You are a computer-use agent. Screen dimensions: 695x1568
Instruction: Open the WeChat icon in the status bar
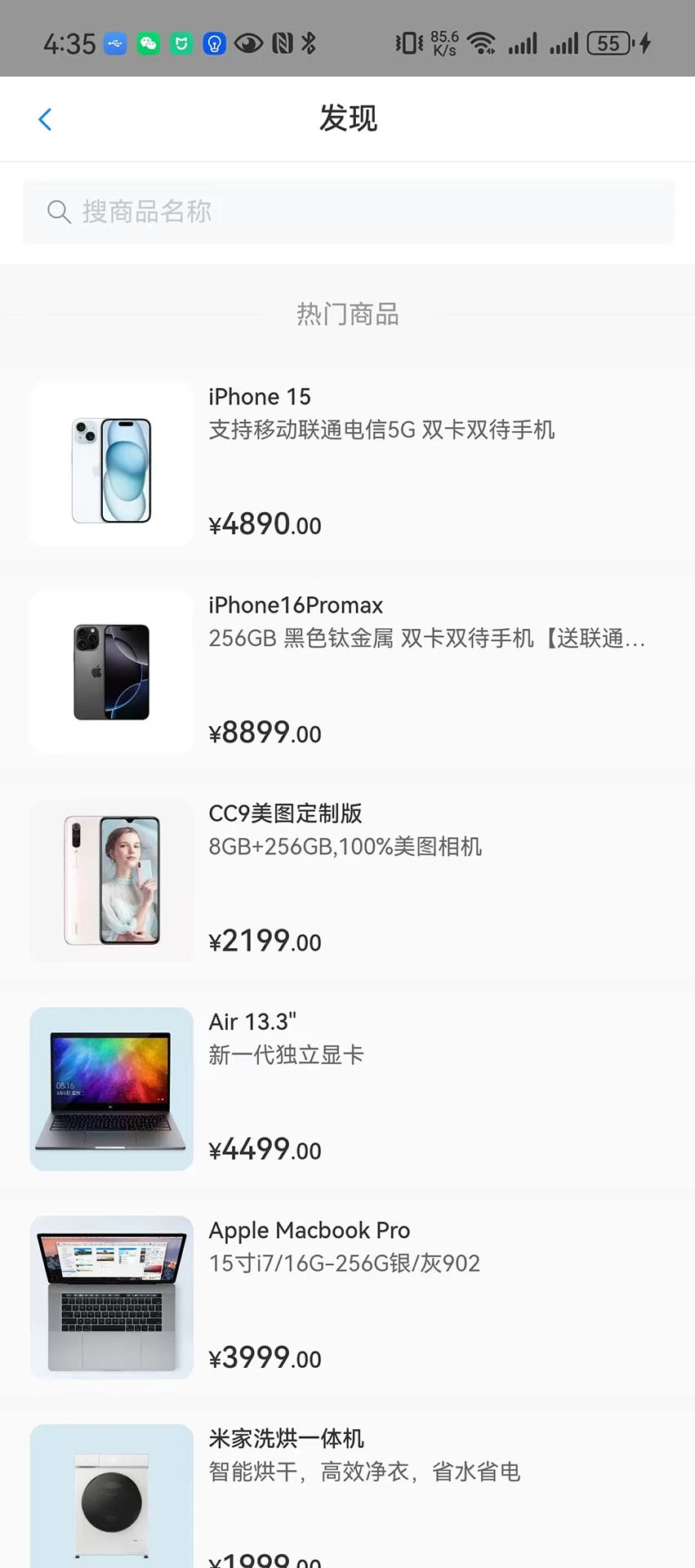click(x=148, y=42)
